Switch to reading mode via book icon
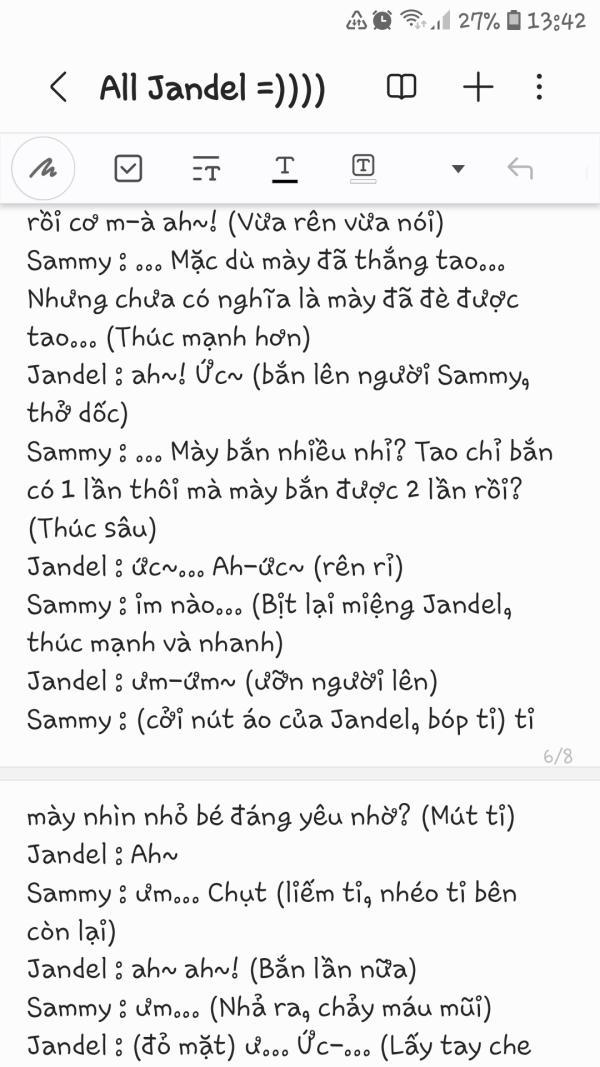Viewport: 600px width, 1067px height. click(x=401, y=88)
